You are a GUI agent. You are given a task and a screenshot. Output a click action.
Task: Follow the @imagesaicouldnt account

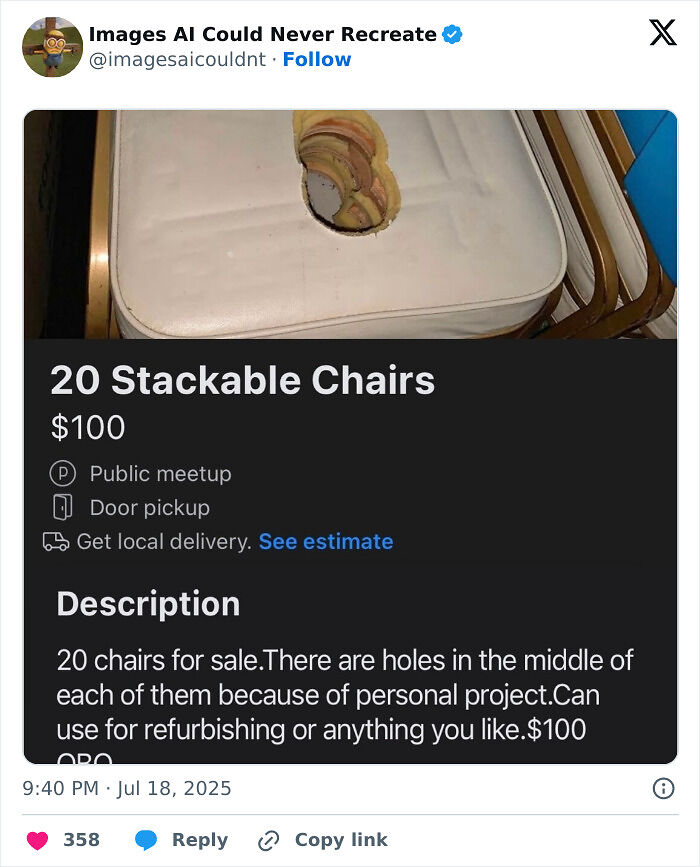pos(317,60)
